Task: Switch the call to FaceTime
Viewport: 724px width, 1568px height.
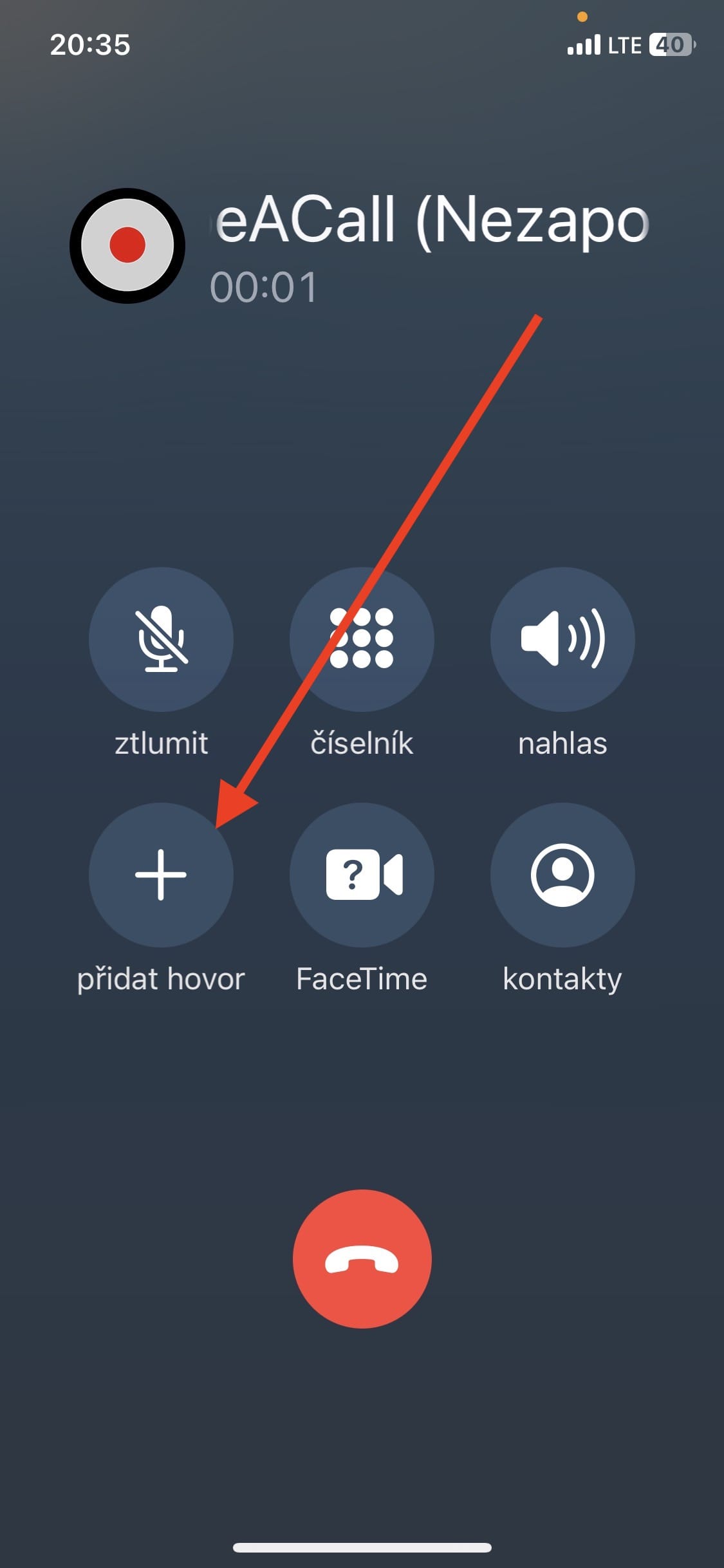Action: tap(362, 875)
